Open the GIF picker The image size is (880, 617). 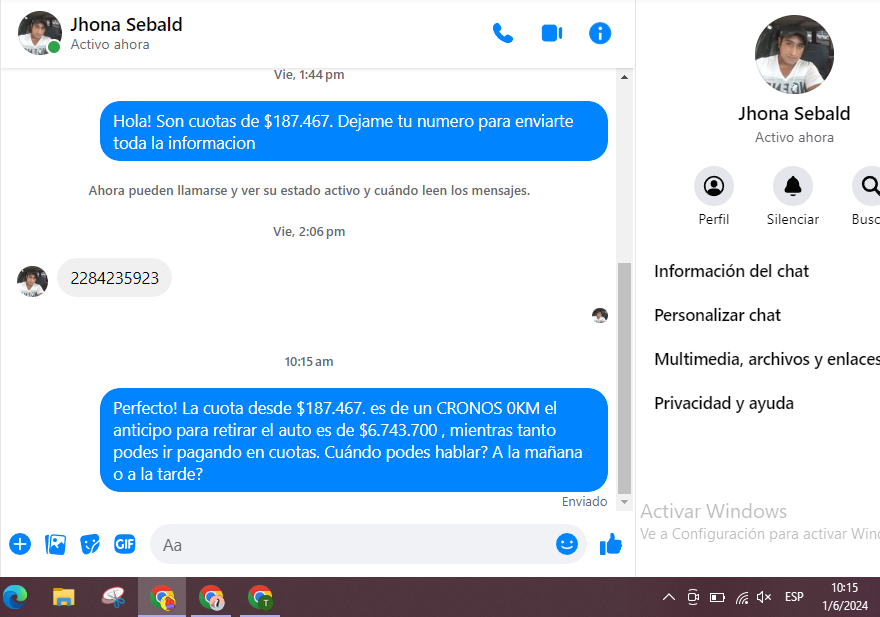(x=124, y=544)
